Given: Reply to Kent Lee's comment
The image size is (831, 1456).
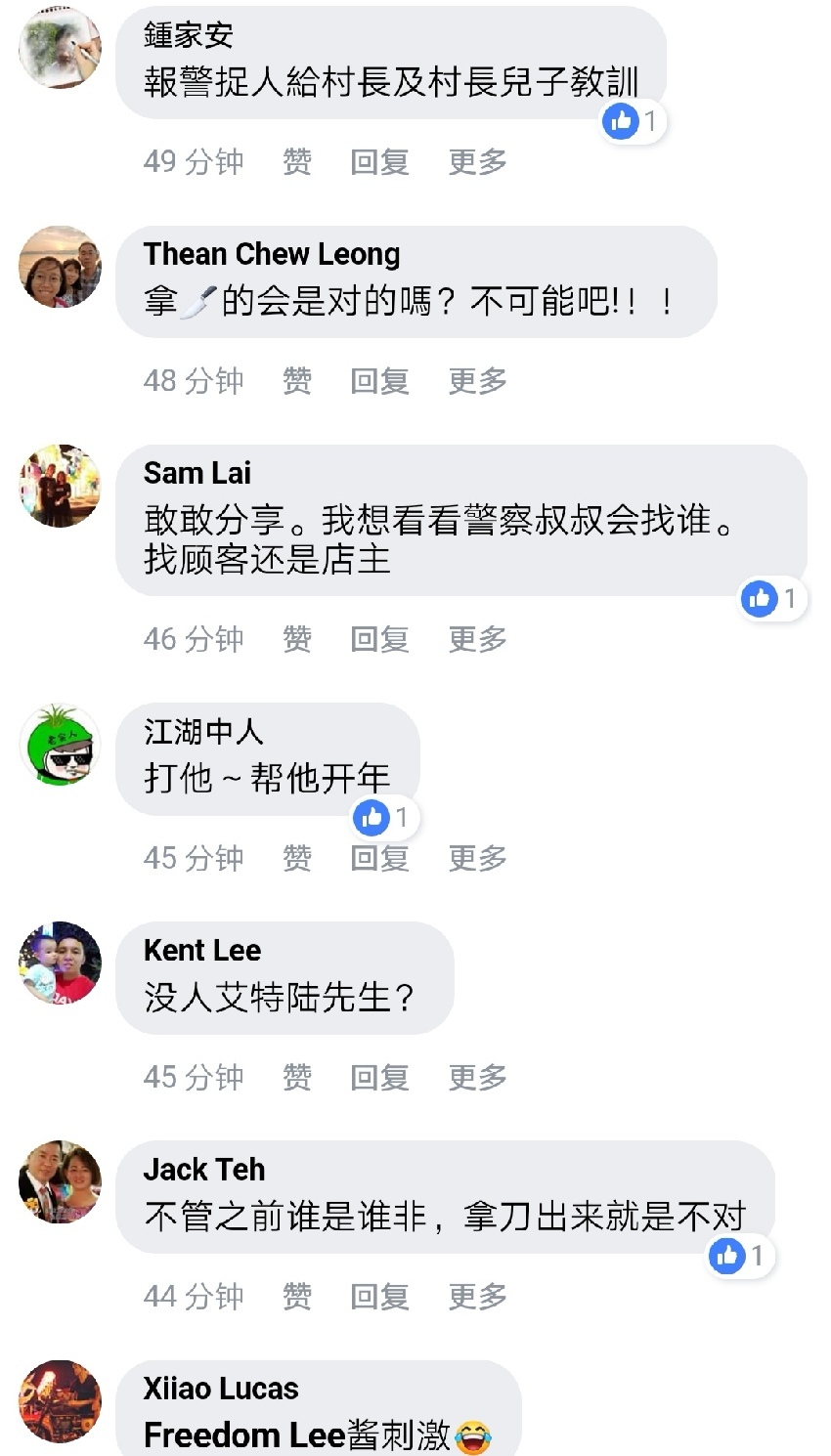Looking at the screenshot, I should tap(379, 1077).
